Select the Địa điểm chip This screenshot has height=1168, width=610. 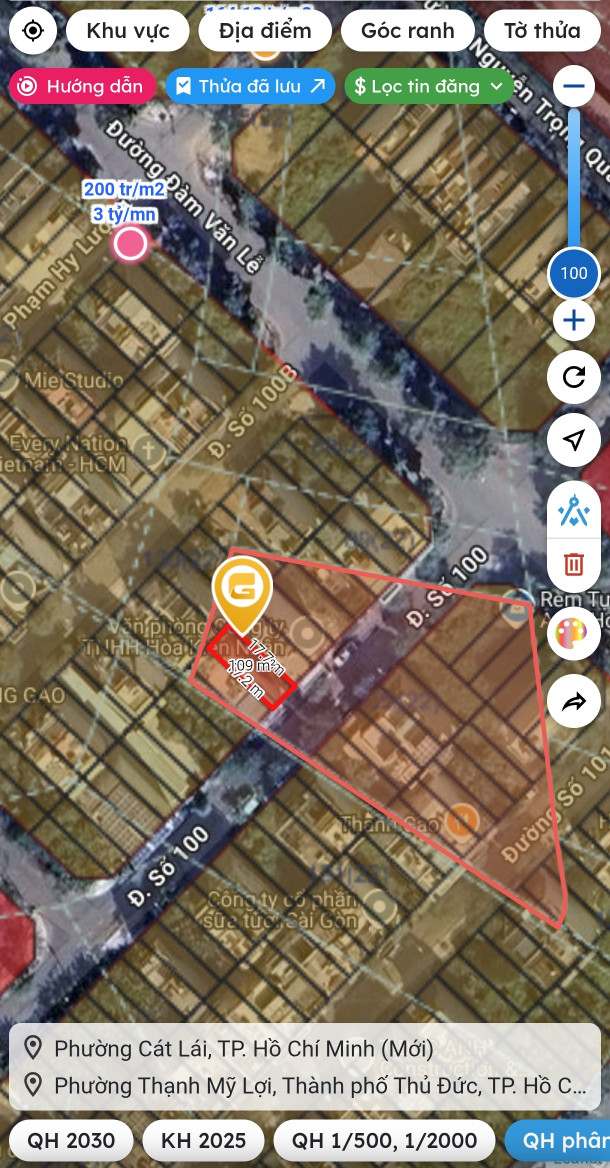point(265,31)
